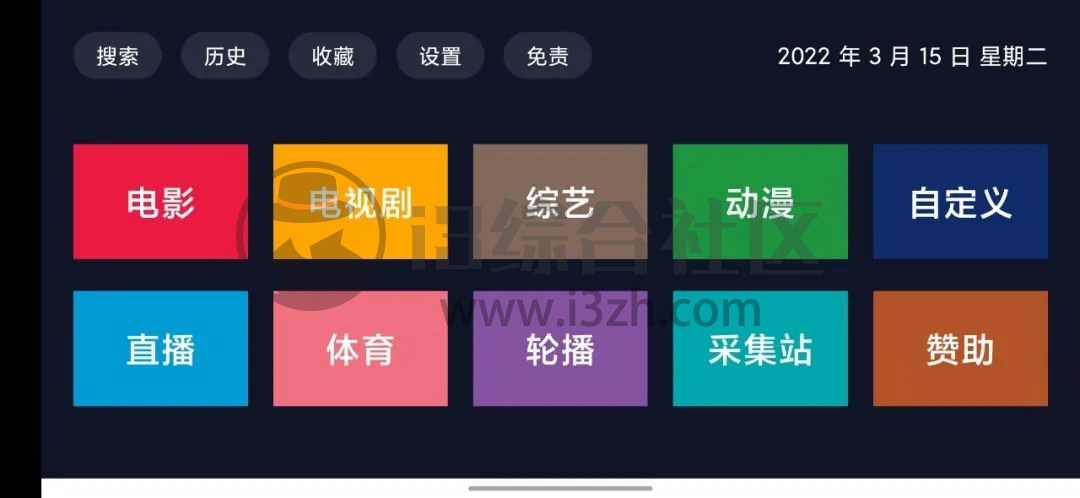The height and width of the screenshot is (498, 1080).
Task: Open the 直播 live streaming tile
Action: (x=160, y=349)
